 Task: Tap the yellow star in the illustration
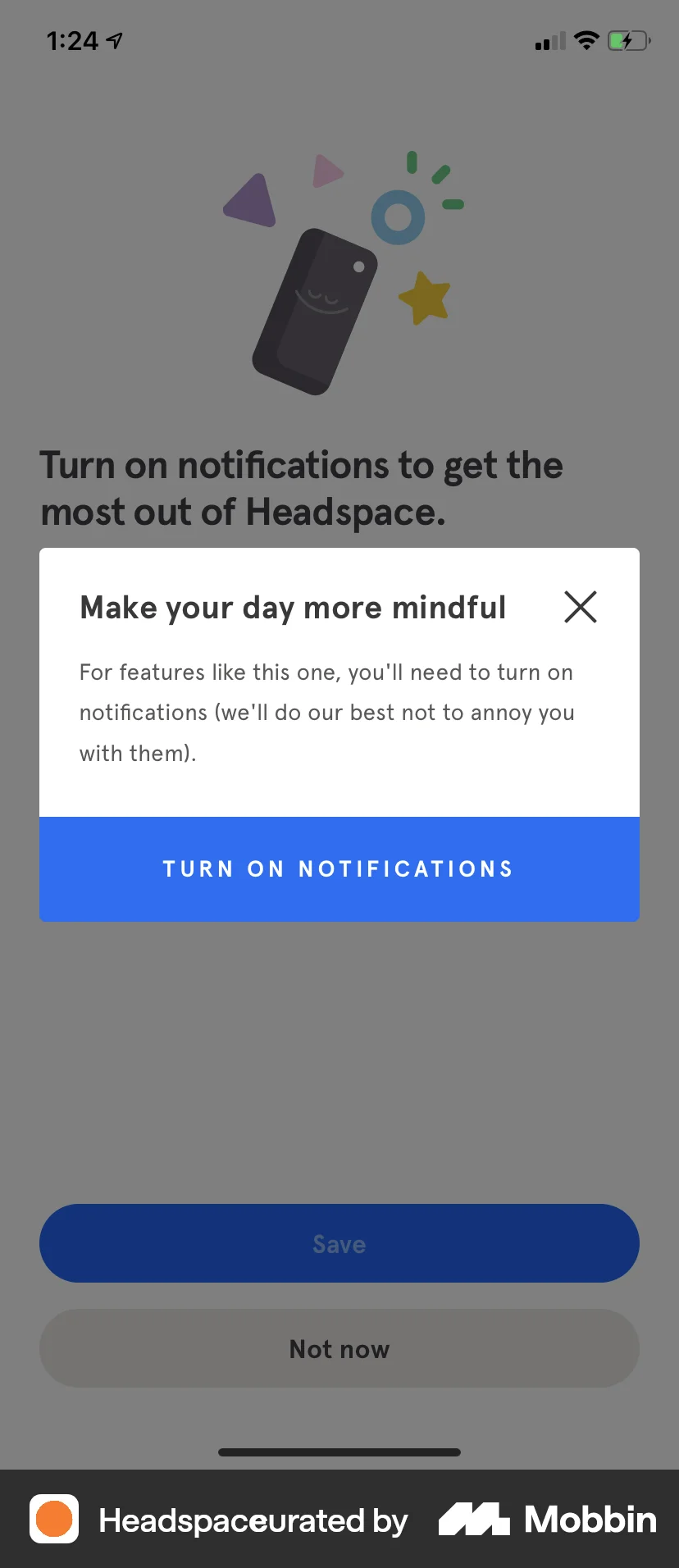(x=423, y=299)
